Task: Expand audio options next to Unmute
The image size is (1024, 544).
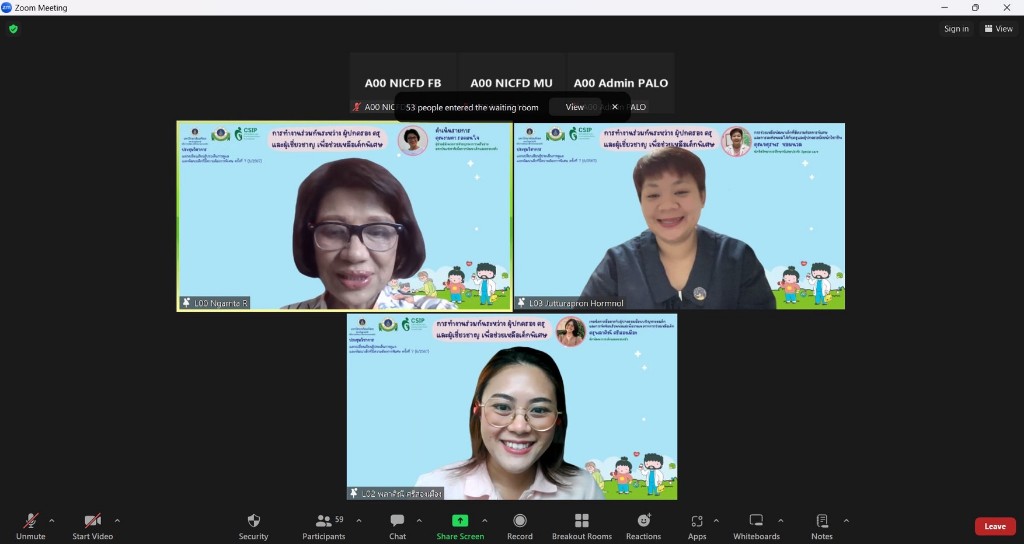Action: (x=52, y=520)
